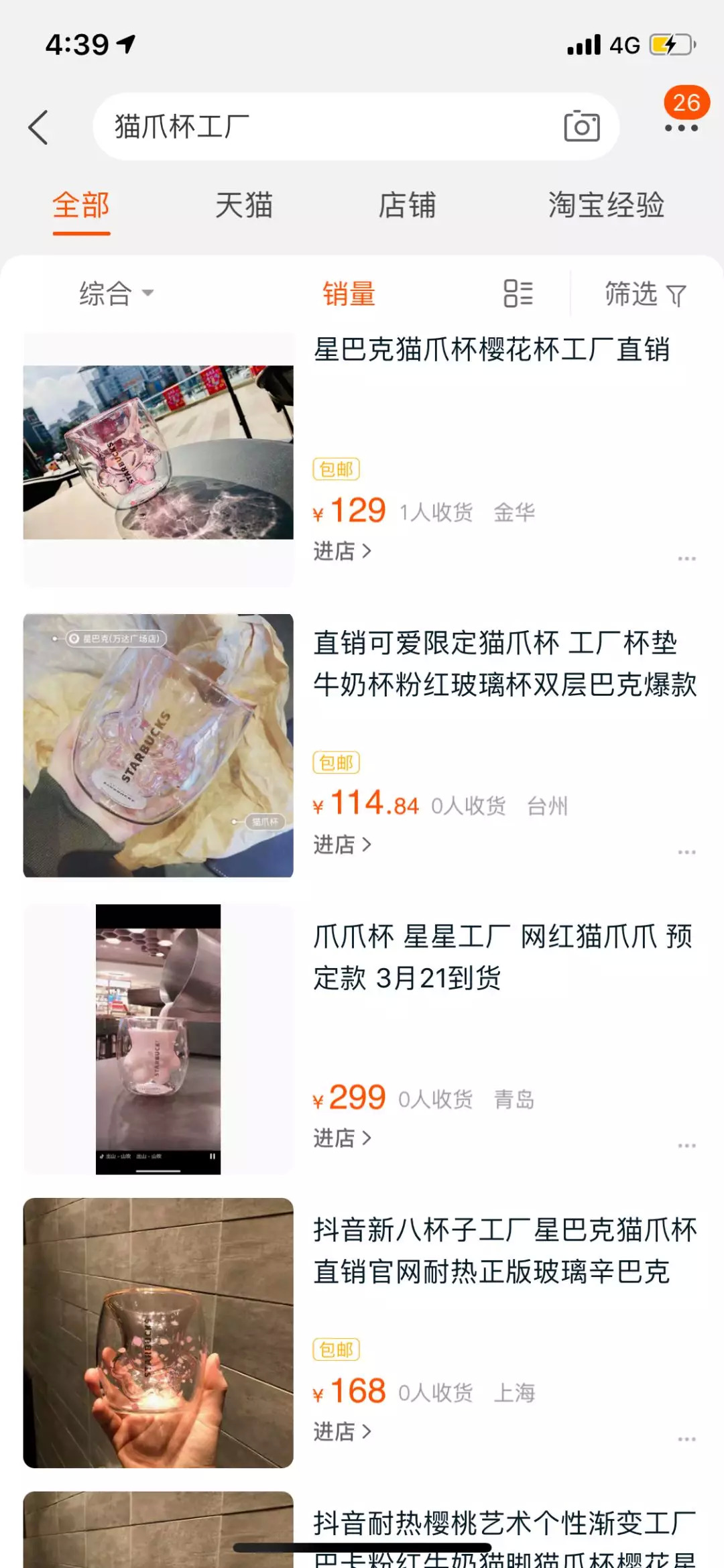Screen dimensions: 724x1568
Task: Open camera image search
Action: point(581,126)
